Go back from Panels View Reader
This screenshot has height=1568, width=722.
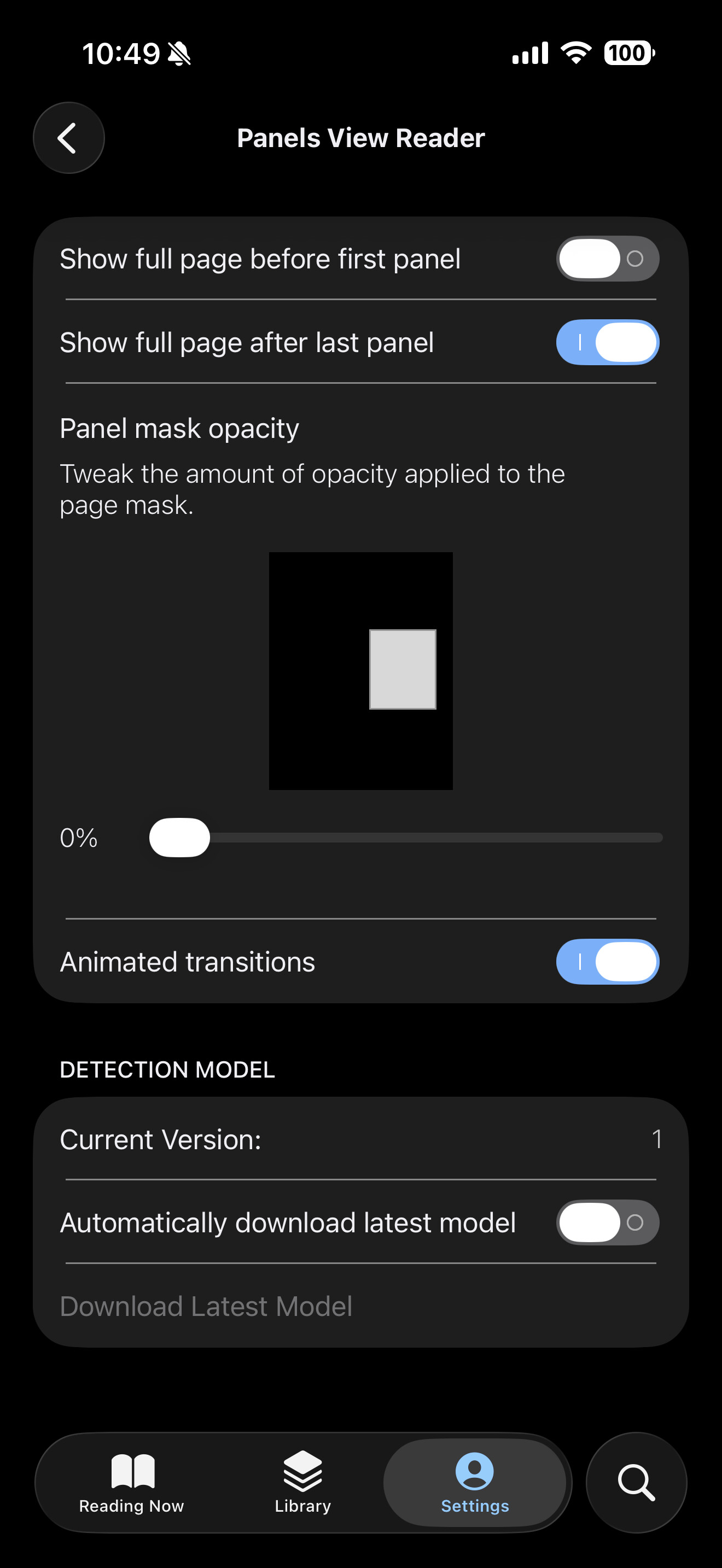coord(68,138)
